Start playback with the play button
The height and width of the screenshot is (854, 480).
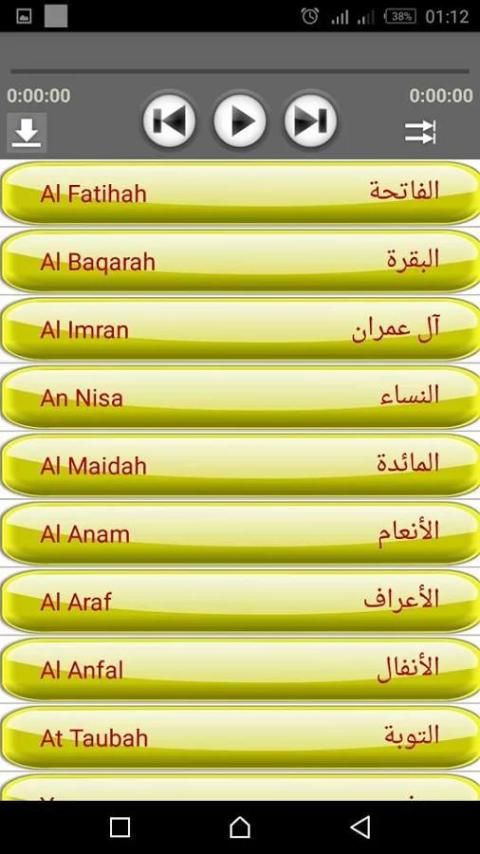[x=240, y=121]
